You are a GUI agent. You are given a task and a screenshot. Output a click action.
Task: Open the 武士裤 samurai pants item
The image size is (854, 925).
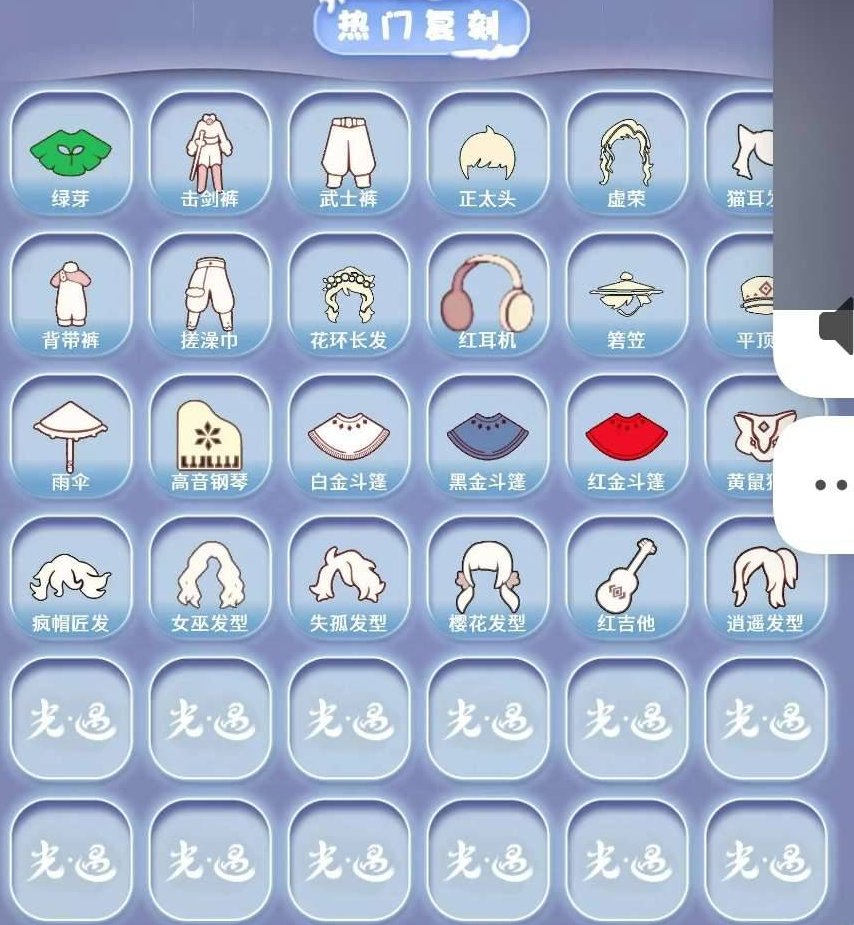pyautogui.click(x=347, y=150)
